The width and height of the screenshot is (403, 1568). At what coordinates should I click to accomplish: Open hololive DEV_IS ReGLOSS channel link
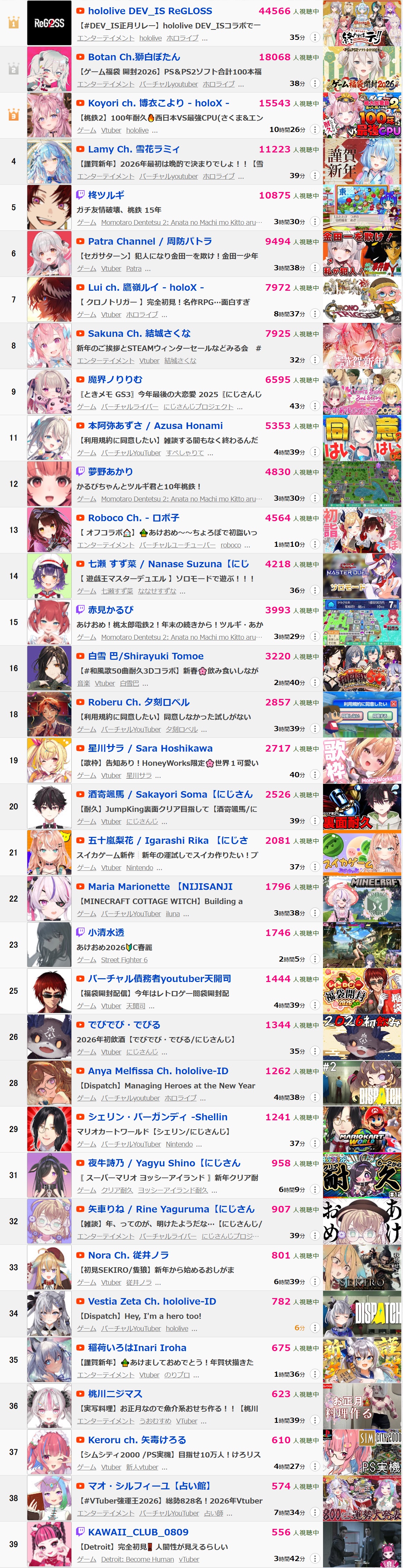pyautogui.click(x=150, y=11)
